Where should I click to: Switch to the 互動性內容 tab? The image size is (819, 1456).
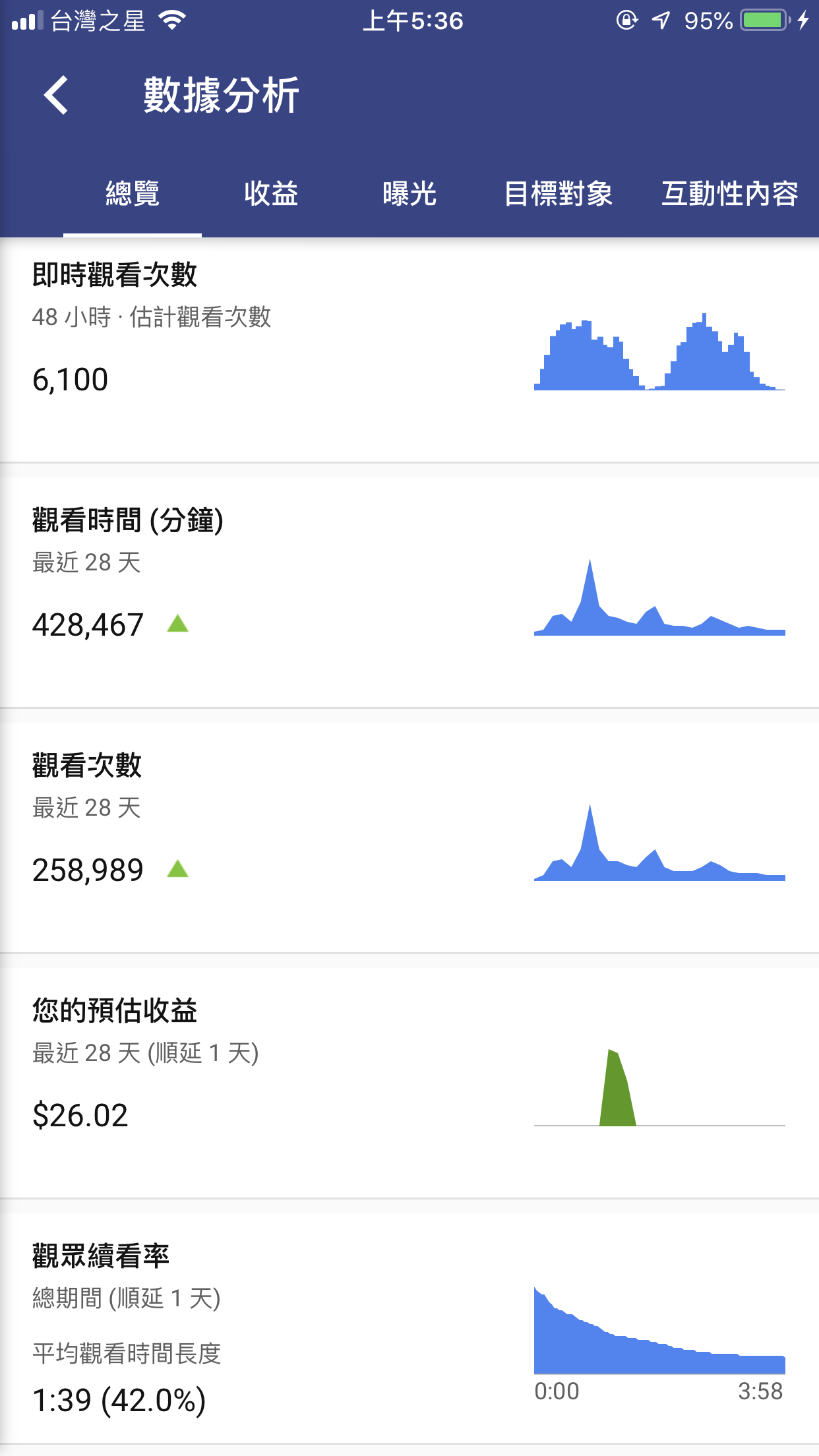point(731,193)
